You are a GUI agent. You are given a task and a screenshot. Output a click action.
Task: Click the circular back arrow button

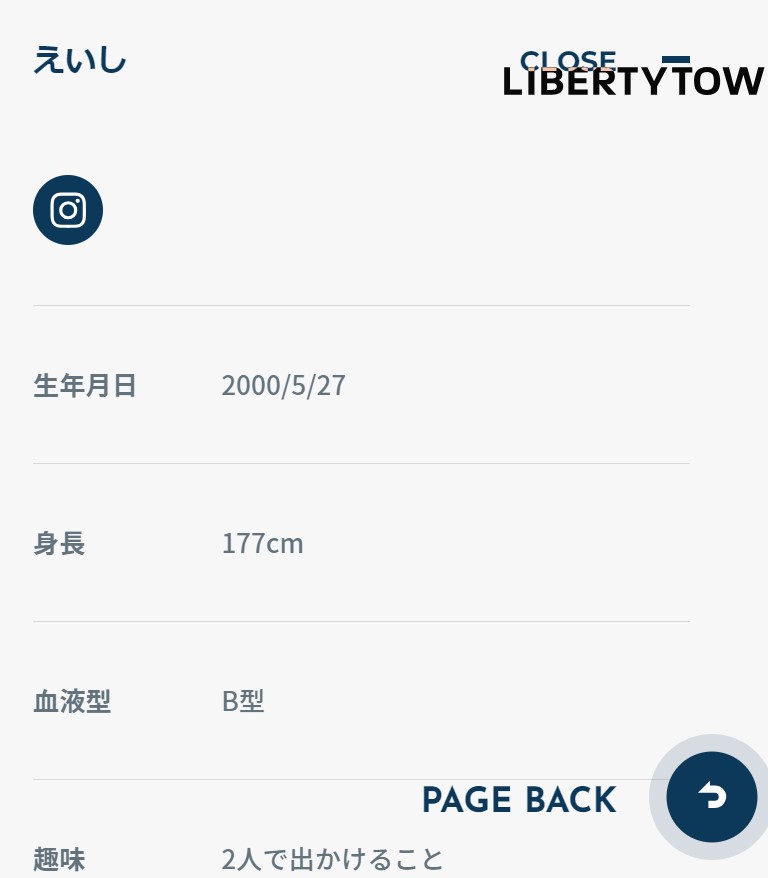tap(711, 797)
